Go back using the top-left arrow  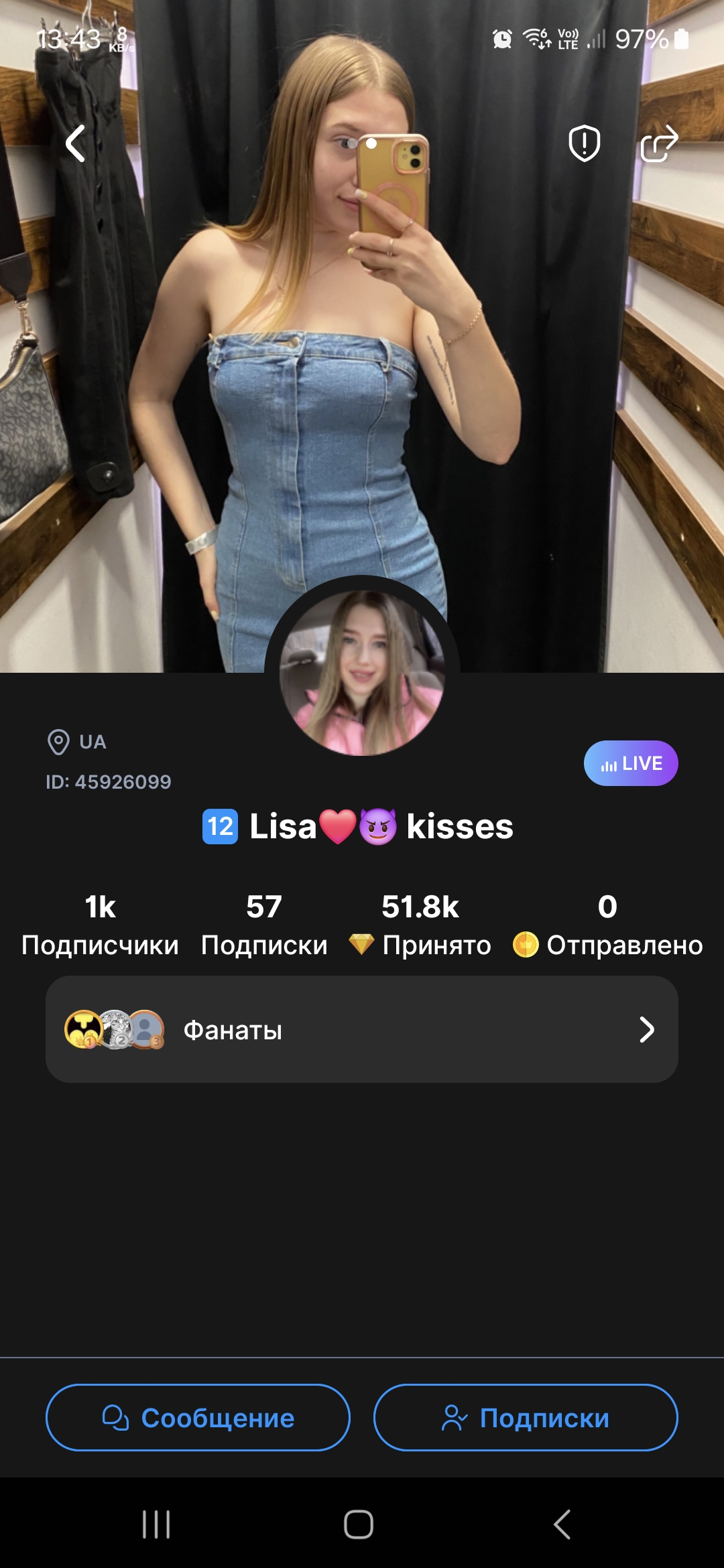75,143
